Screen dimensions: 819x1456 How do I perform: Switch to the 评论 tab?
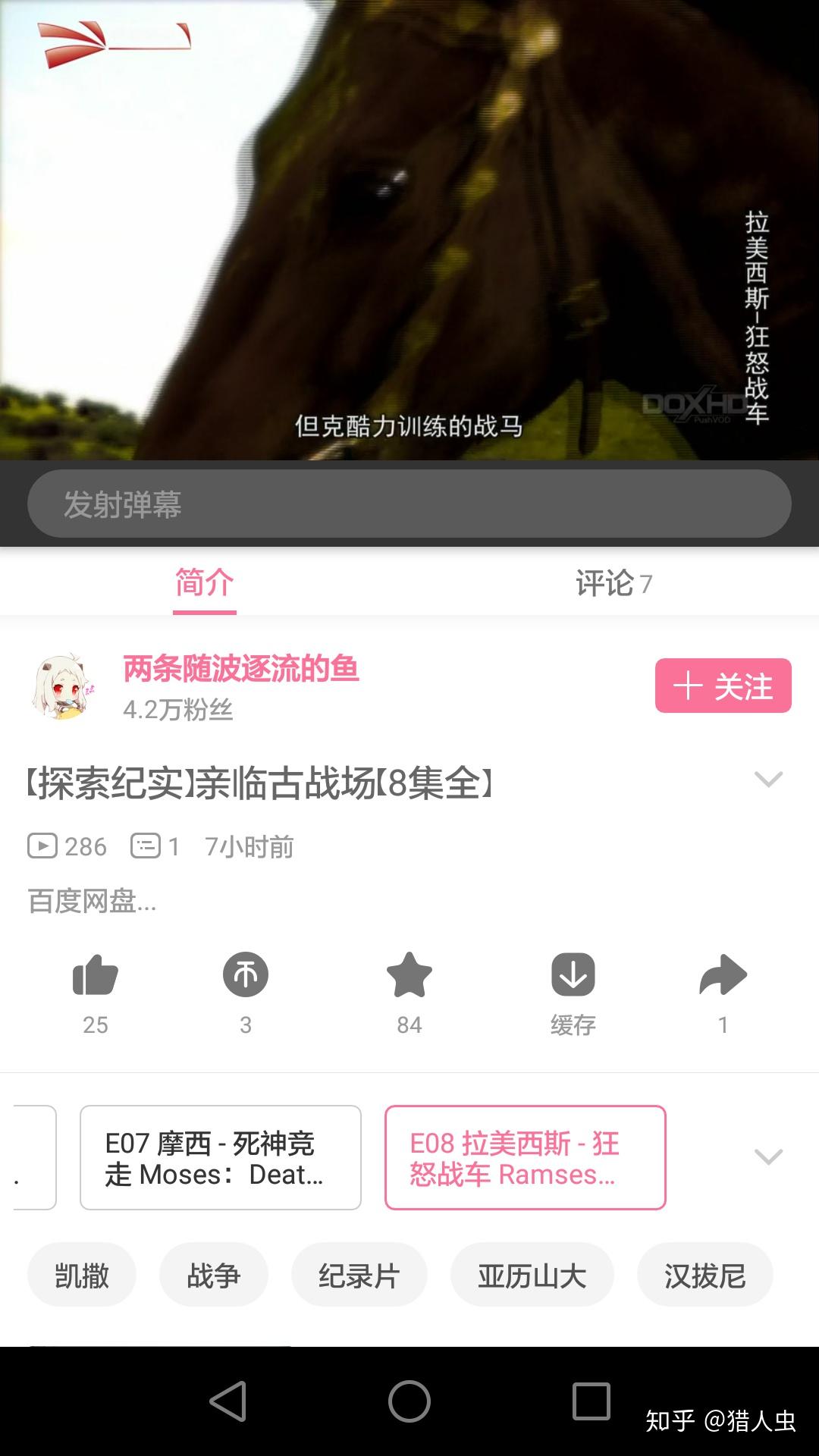coord(613,583)
